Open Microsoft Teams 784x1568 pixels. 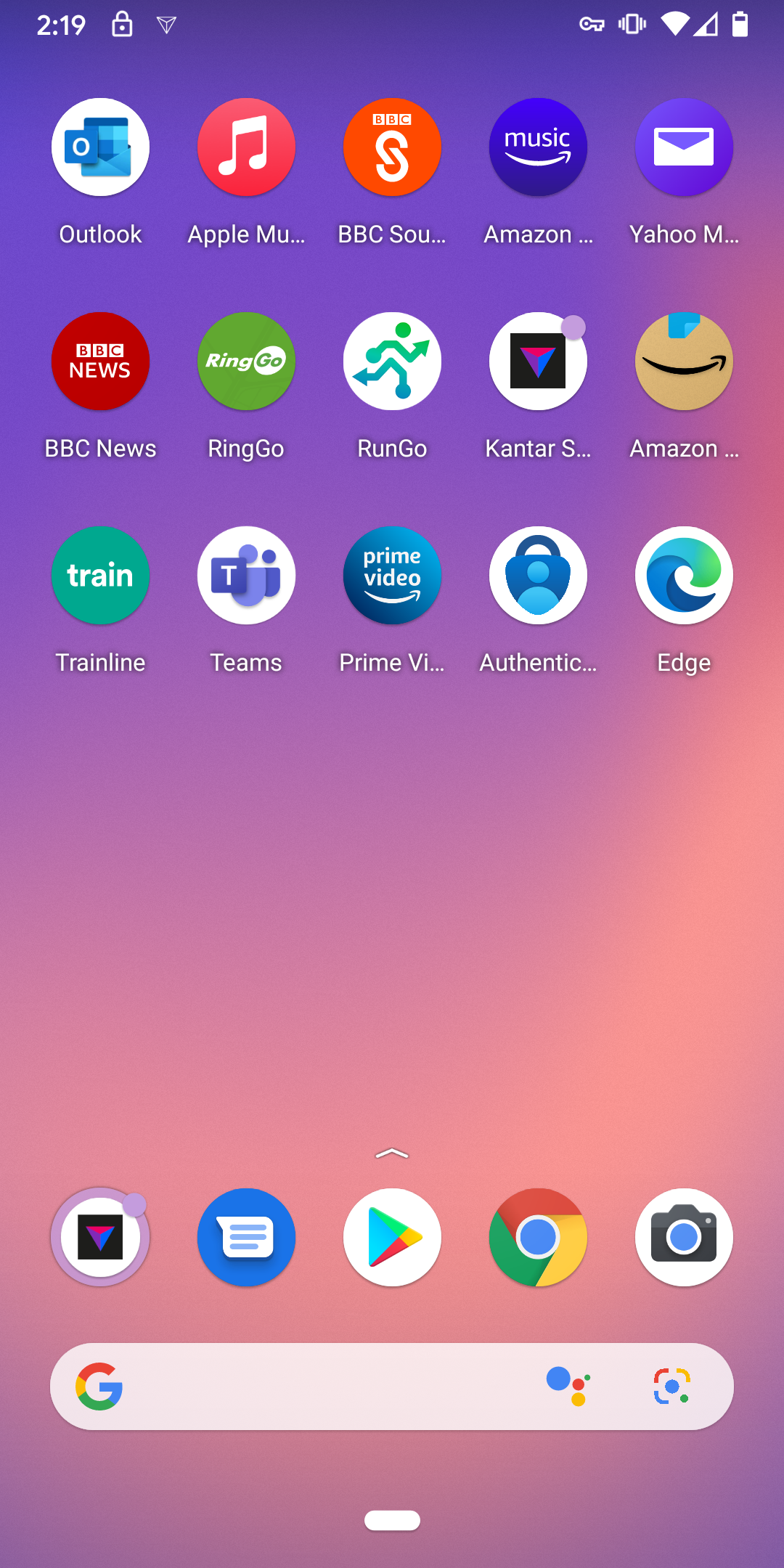point(246,576)
